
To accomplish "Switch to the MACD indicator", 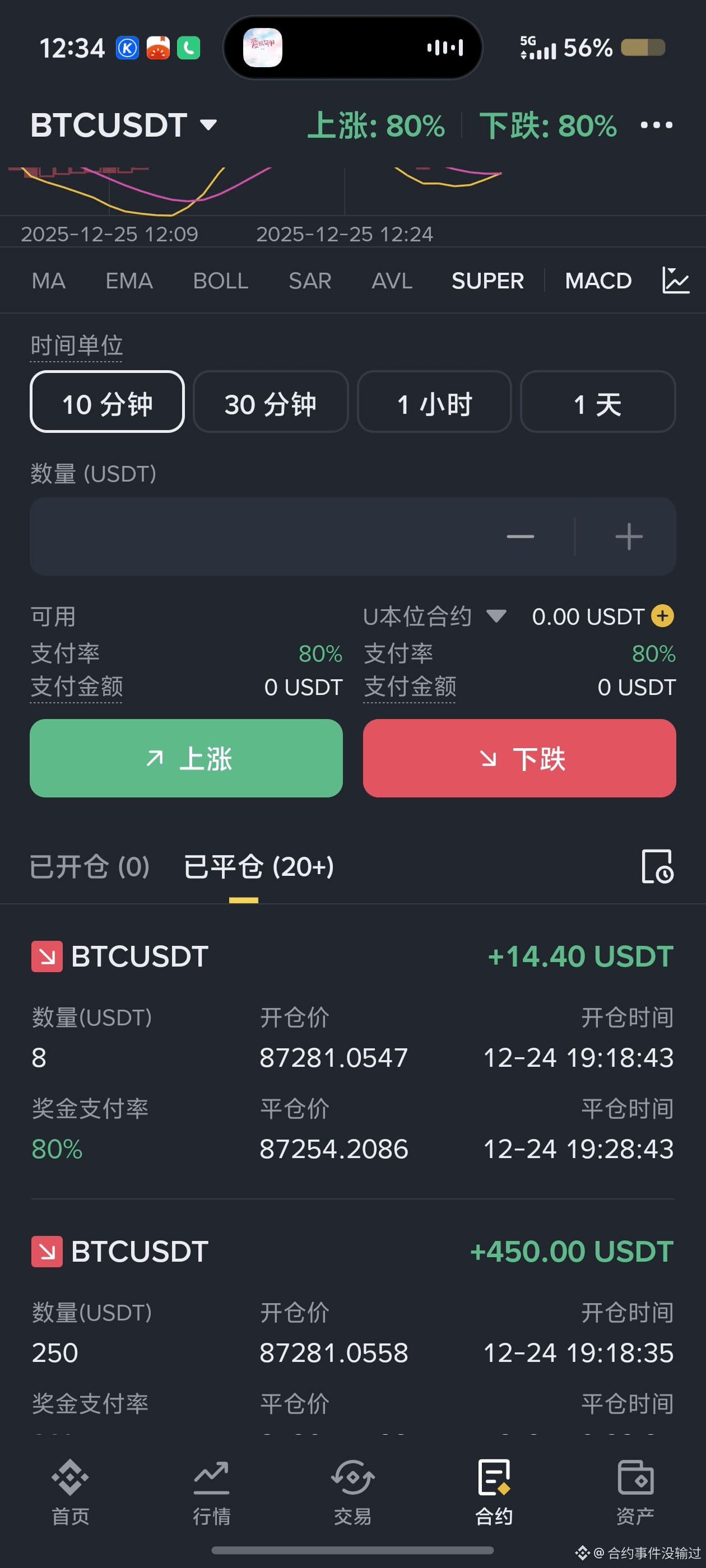I will tap(597, 281).
